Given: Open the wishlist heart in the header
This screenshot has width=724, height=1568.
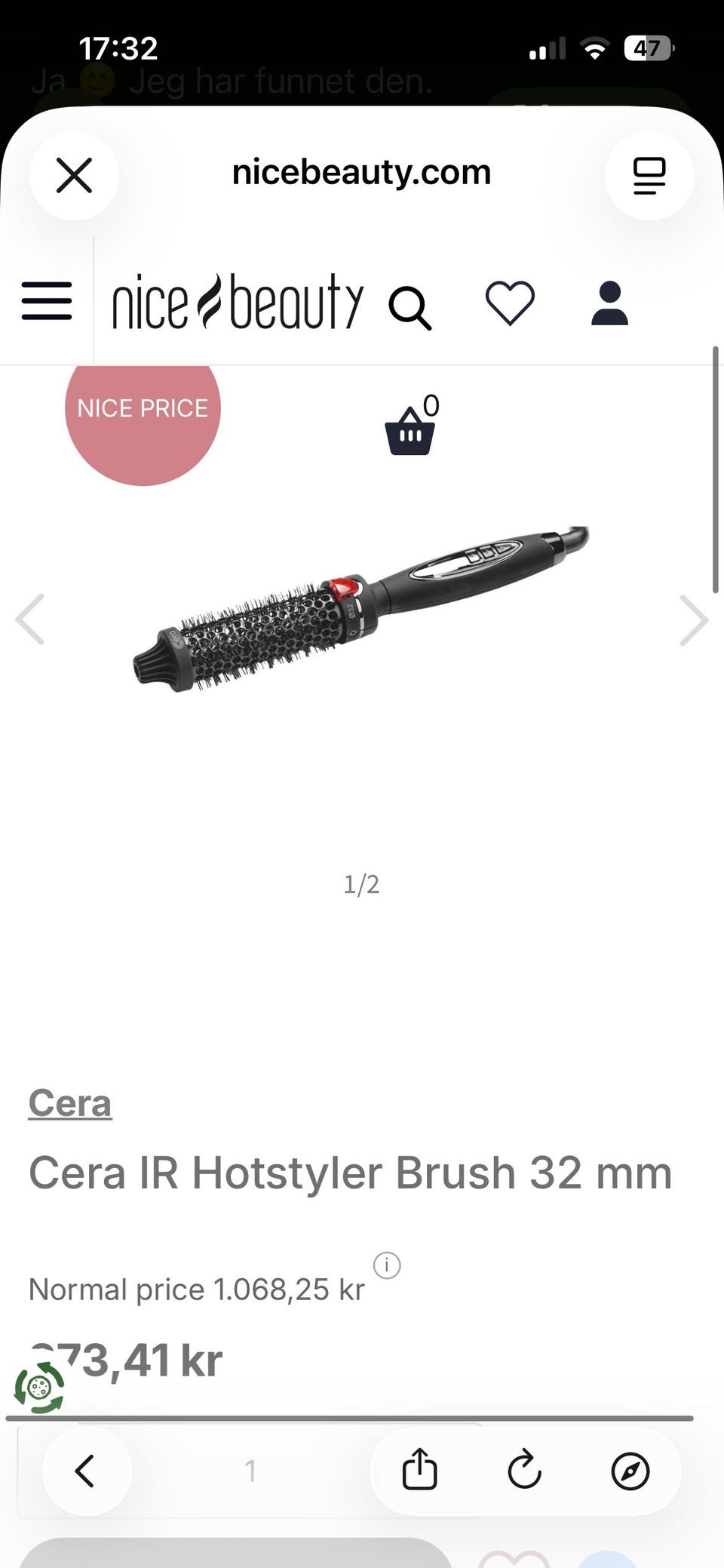Looking at the screenshot, I should pos(510,303).
